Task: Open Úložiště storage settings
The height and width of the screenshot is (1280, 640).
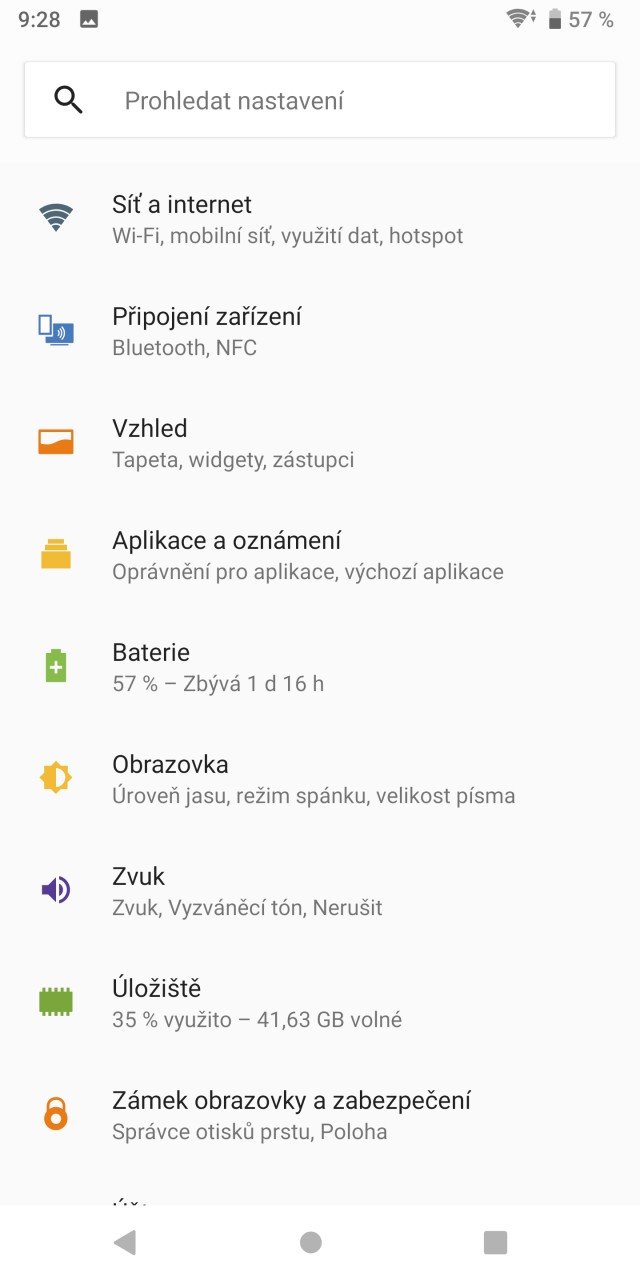Action: (x=320, y=1003)
